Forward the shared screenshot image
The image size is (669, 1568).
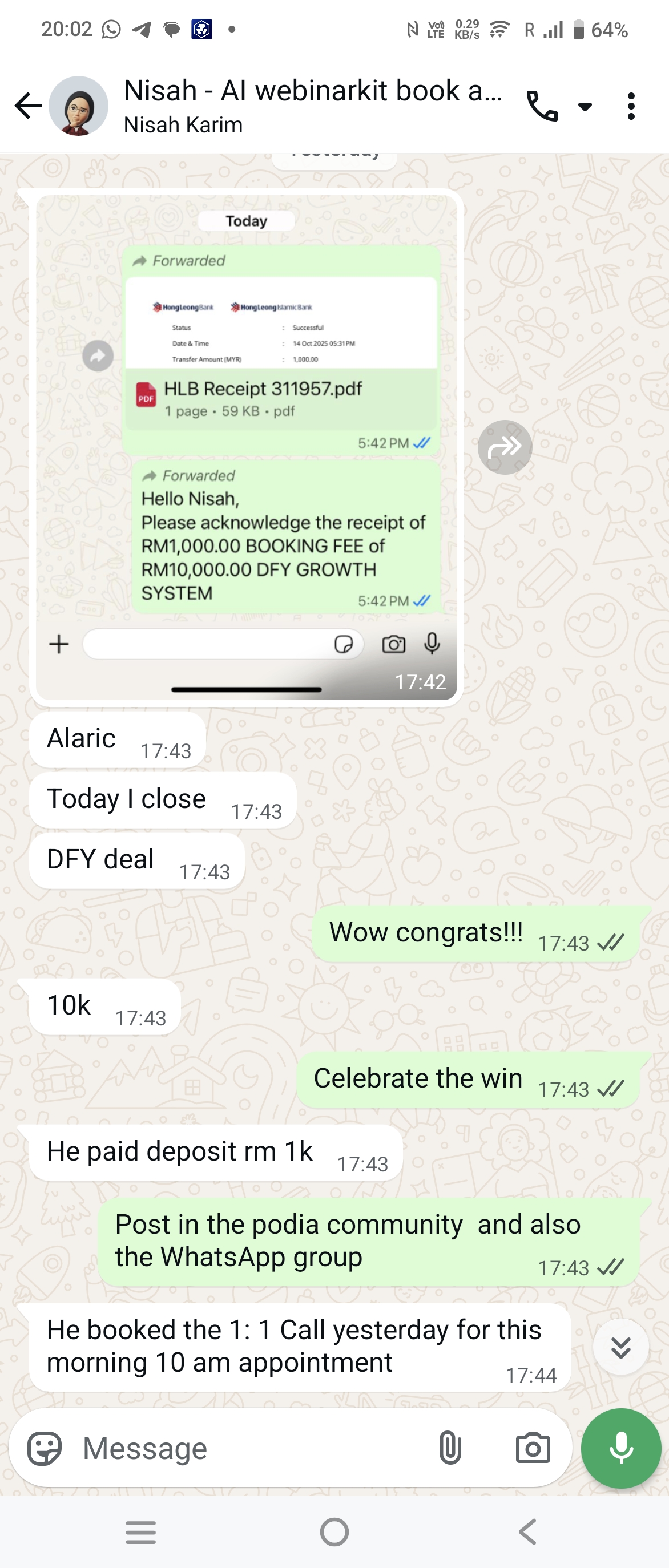pyautogui.click(x=505, y=447)
